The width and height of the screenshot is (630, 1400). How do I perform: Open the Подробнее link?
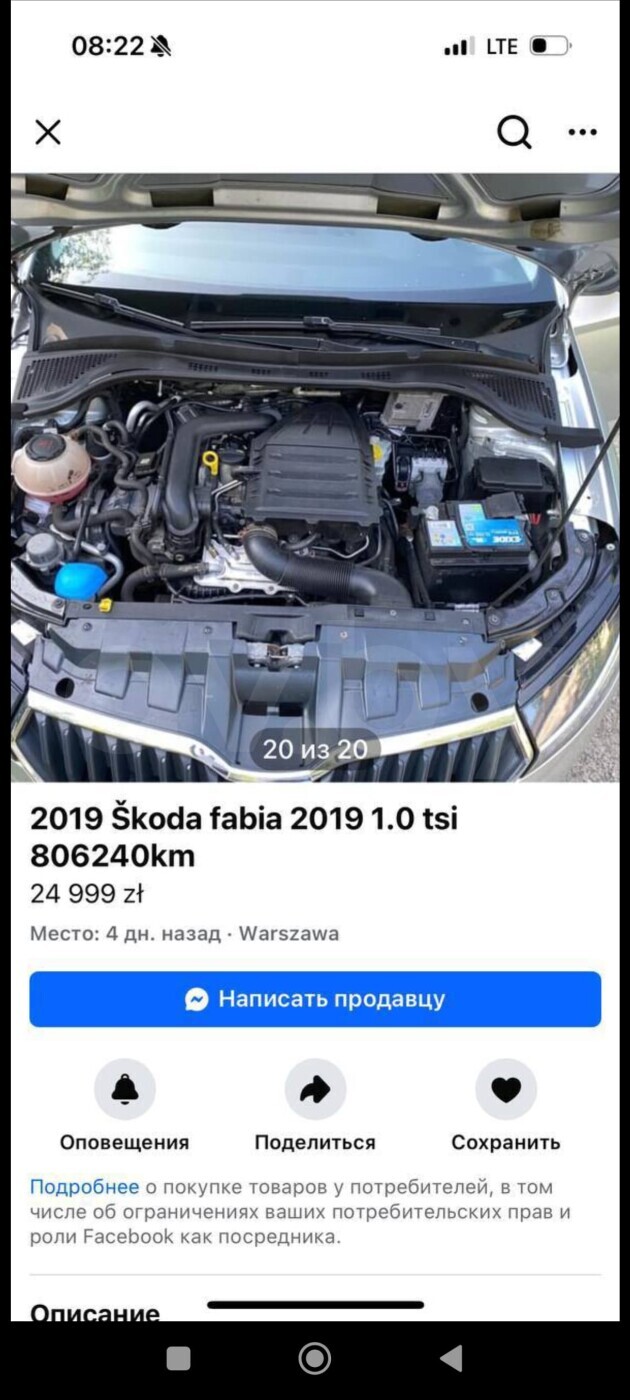pyautogui.click(x=84, y=1187)
